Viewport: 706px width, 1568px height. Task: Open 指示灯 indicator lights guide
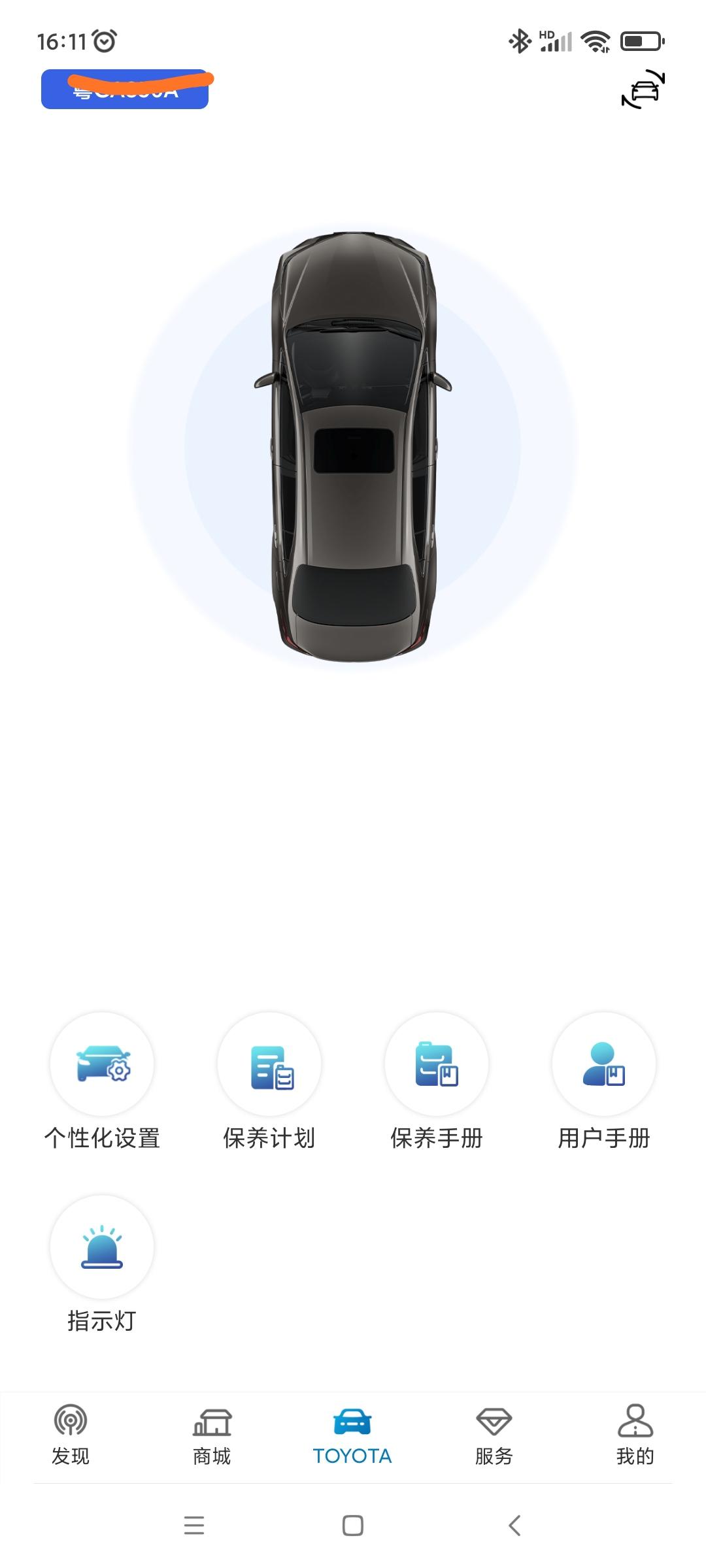coord(102,1247)
